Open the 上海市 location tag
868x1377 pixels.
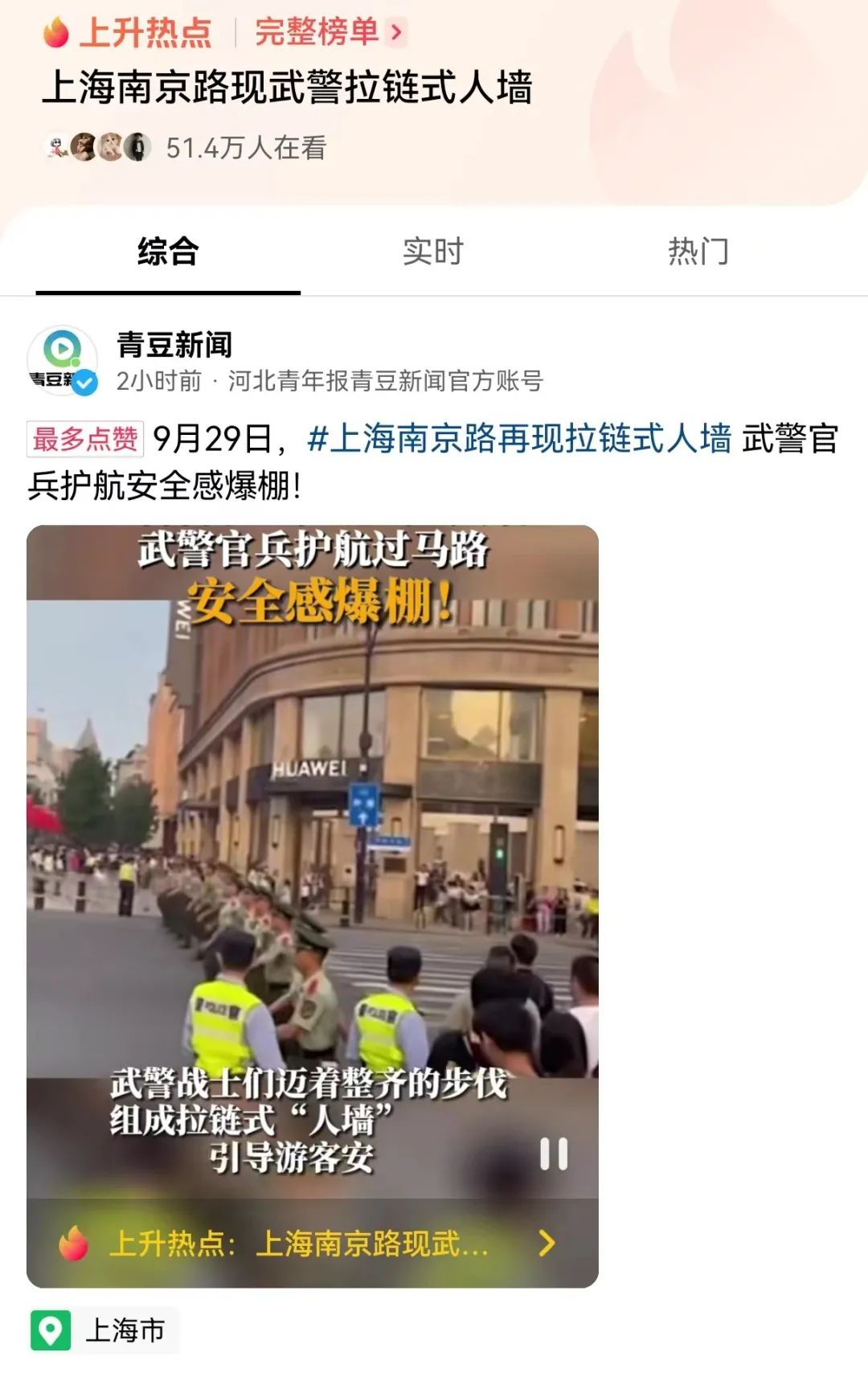(x=104, y=1330)
